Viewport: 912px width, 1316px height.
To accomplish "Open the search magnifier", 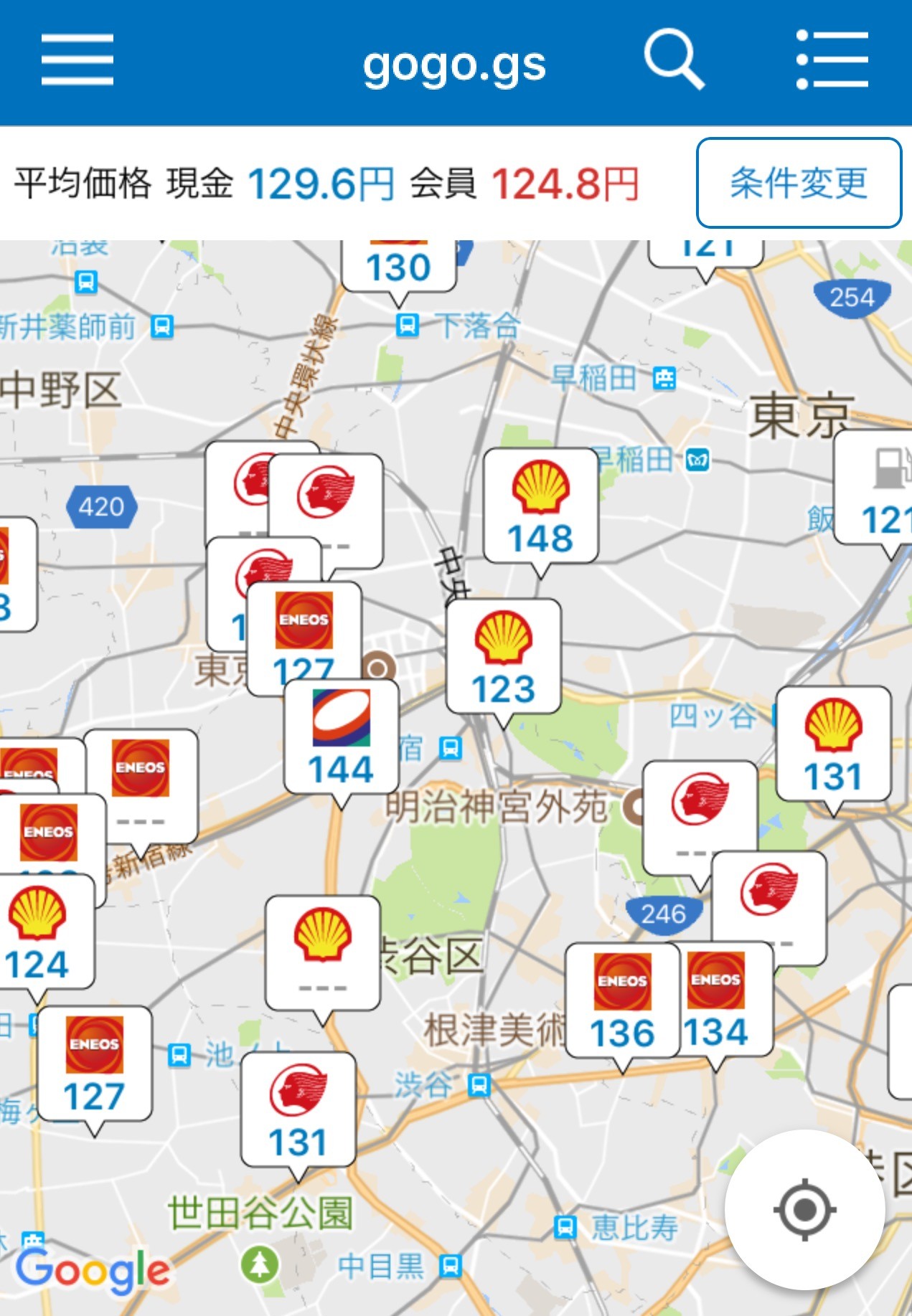I will click(673, 60).
